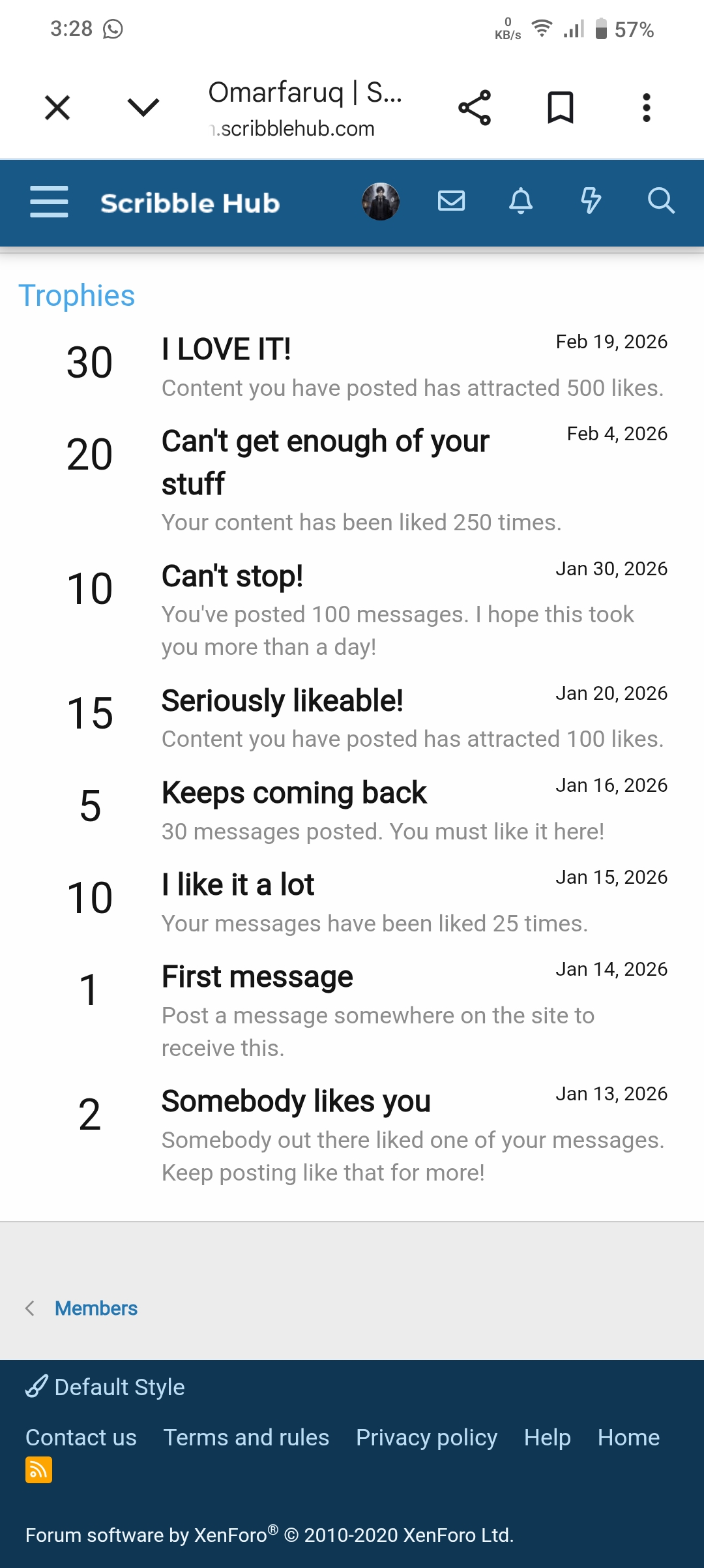
Task: Bookmark the page with the bookmark icon
Action: (x=560, y=108)
